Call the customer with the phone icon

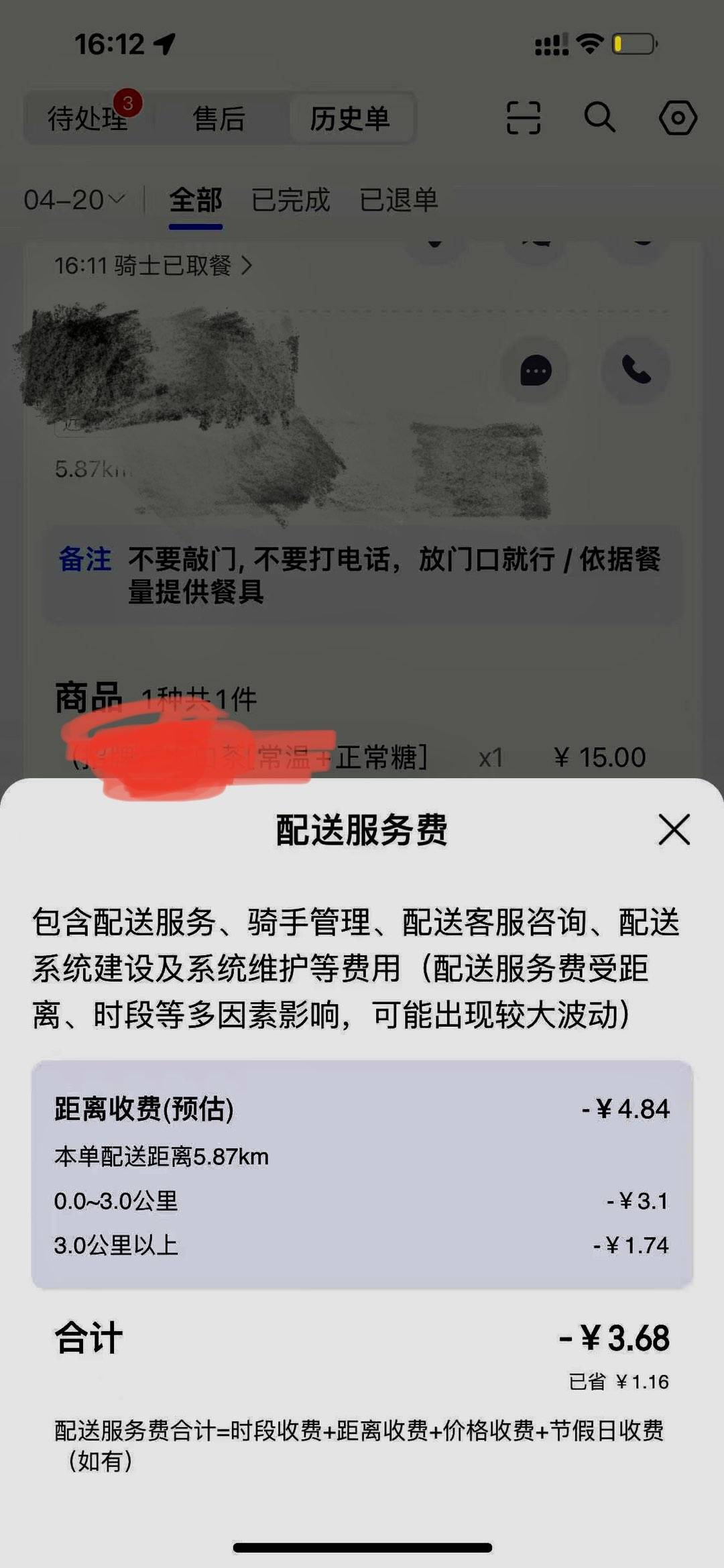click(x=636, y=371)
